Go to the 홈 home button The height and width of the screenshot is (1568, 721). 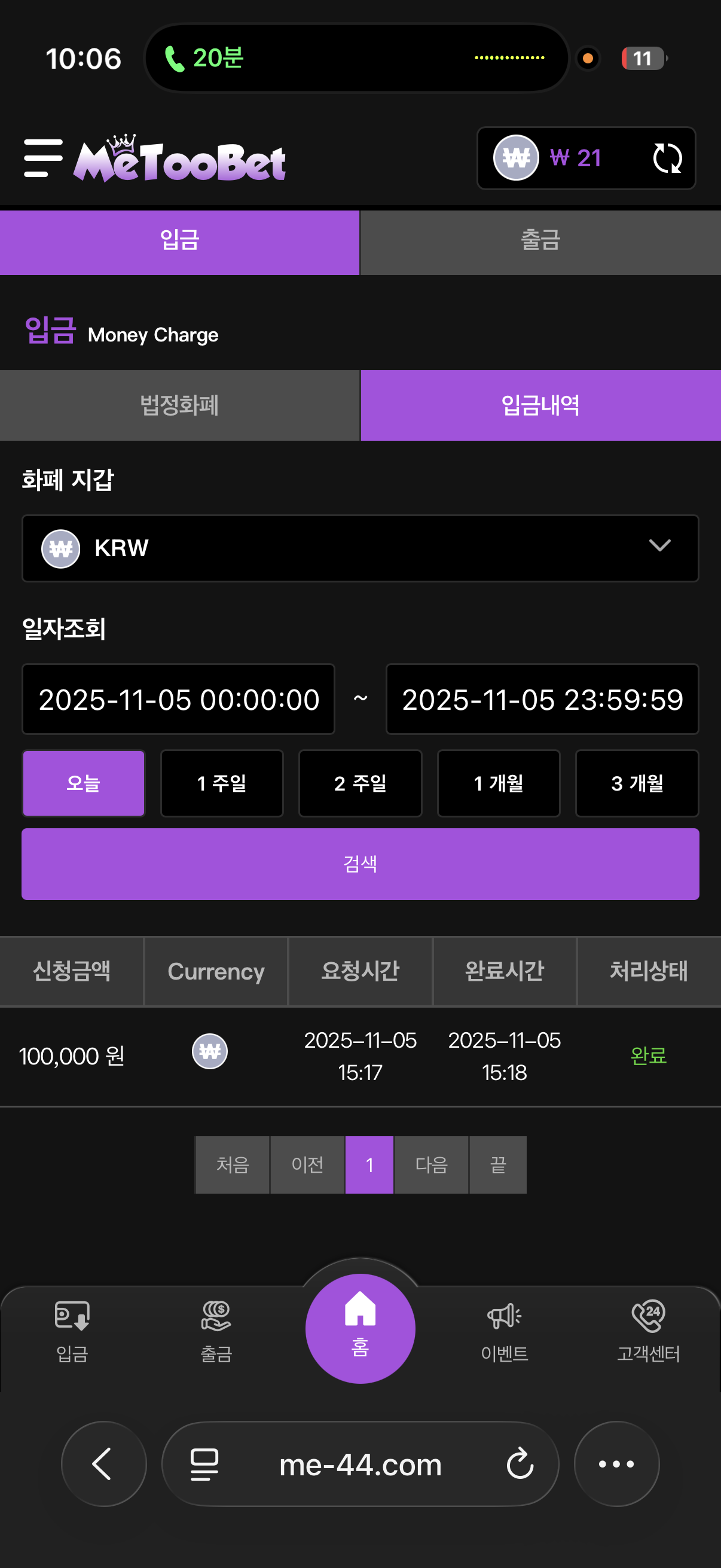point(360,1328)
